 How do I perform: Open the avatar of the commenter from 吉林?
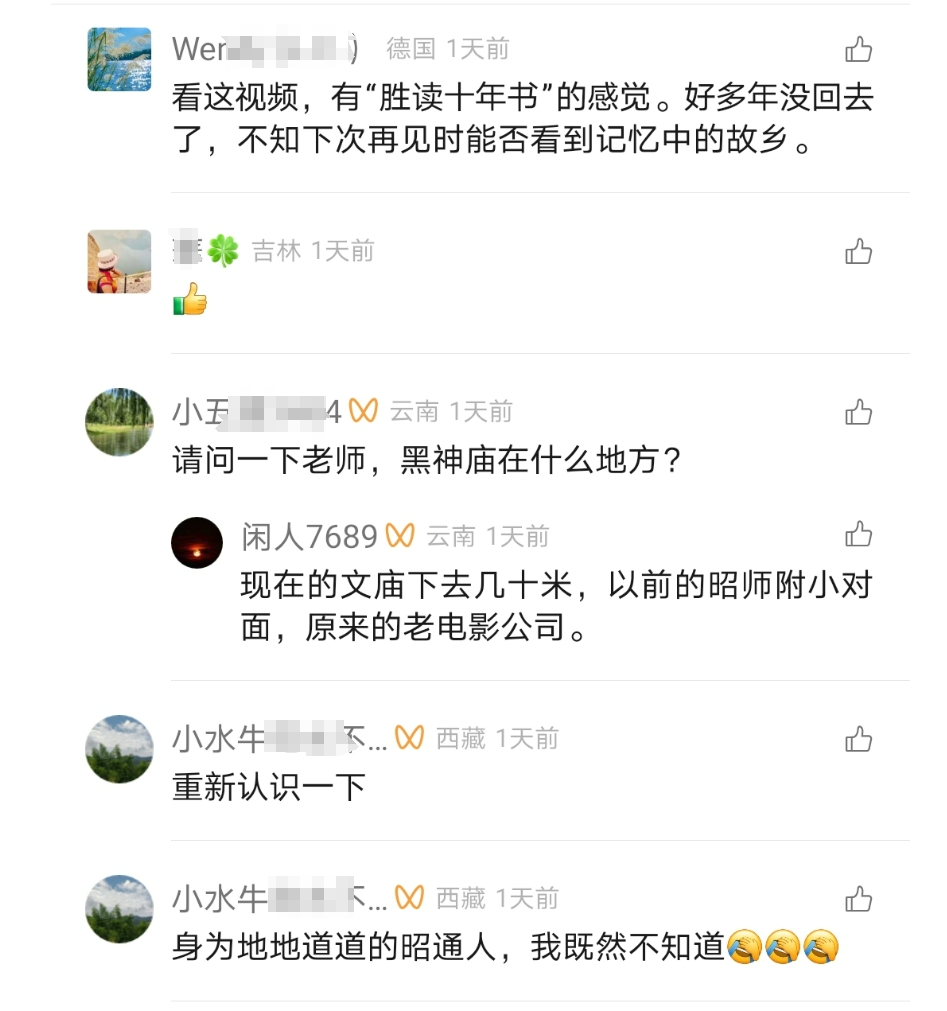[119, 262]
